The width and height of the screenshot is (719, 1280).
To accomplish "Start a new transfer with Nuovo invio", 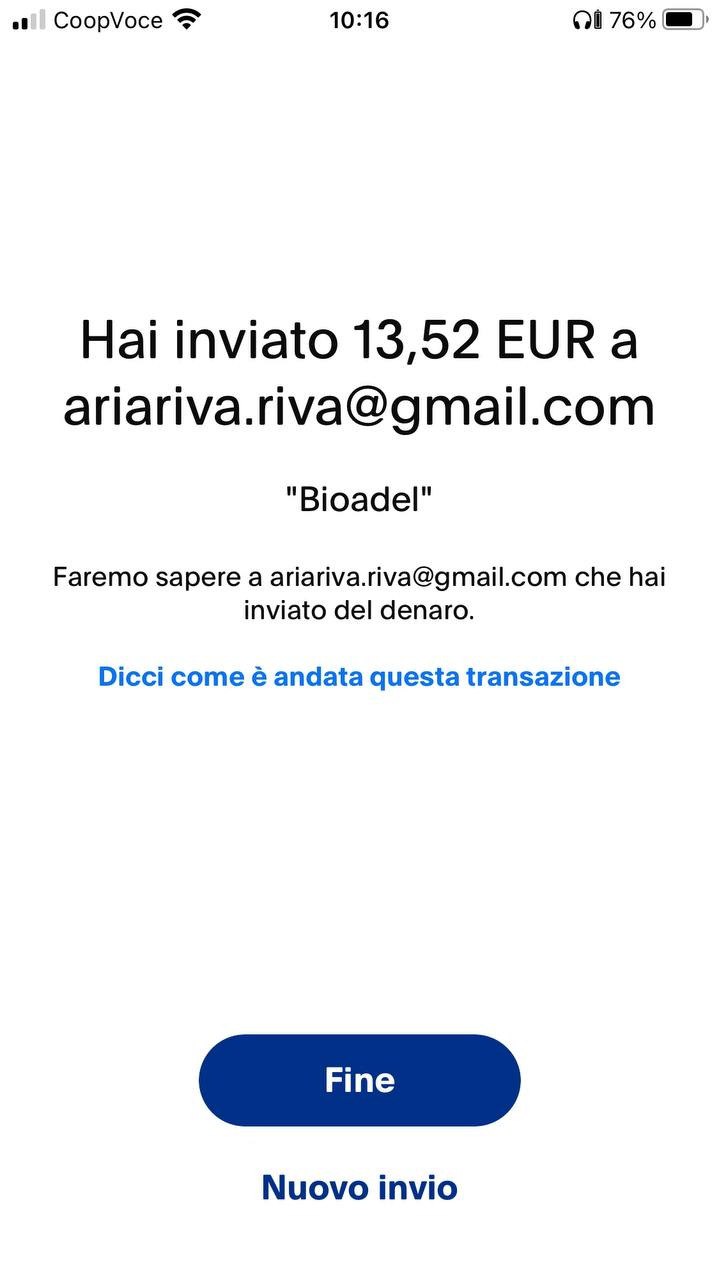I will pyautogui.click(x=359, y=1188).
